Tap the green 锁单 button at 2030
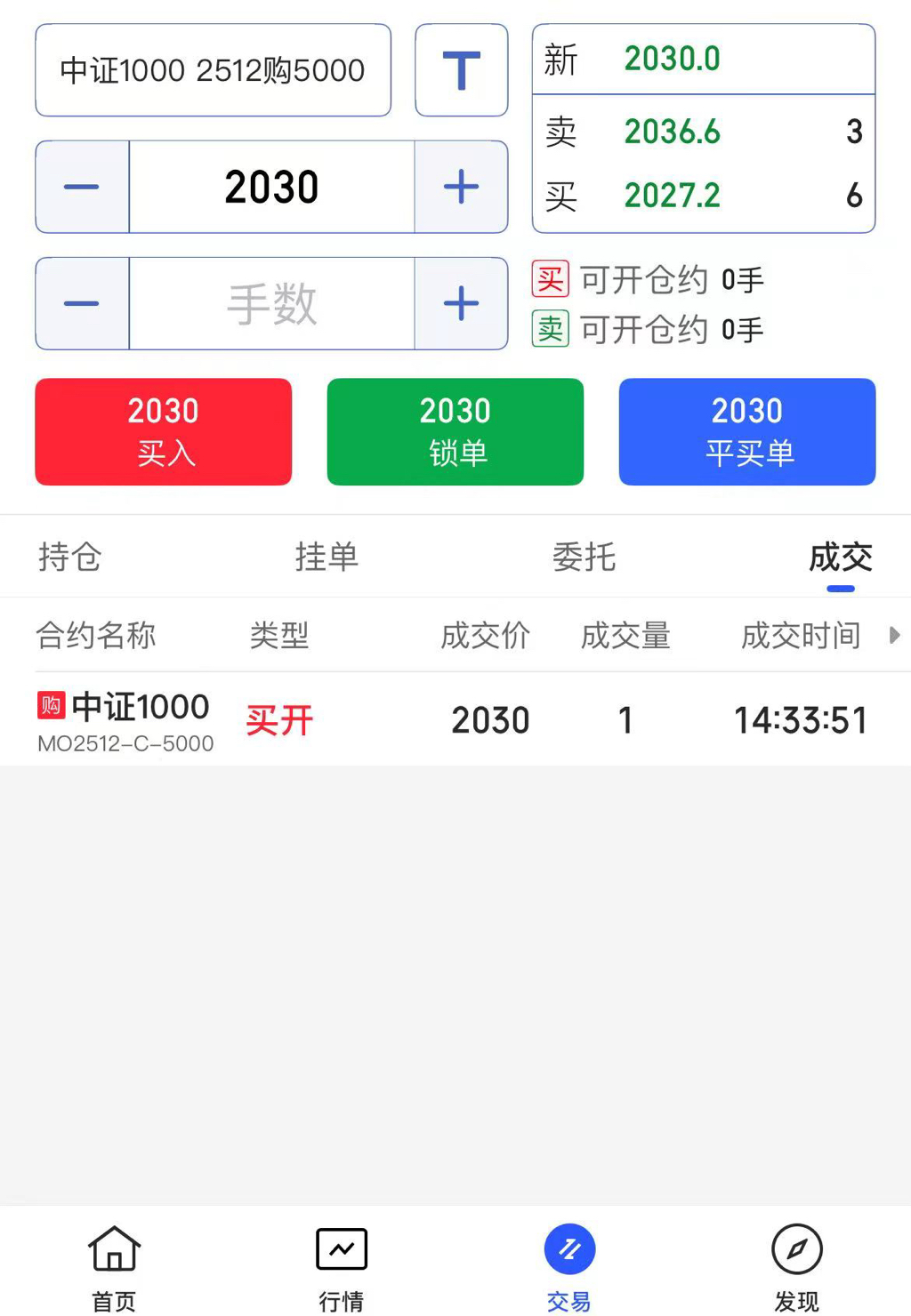 455,432
